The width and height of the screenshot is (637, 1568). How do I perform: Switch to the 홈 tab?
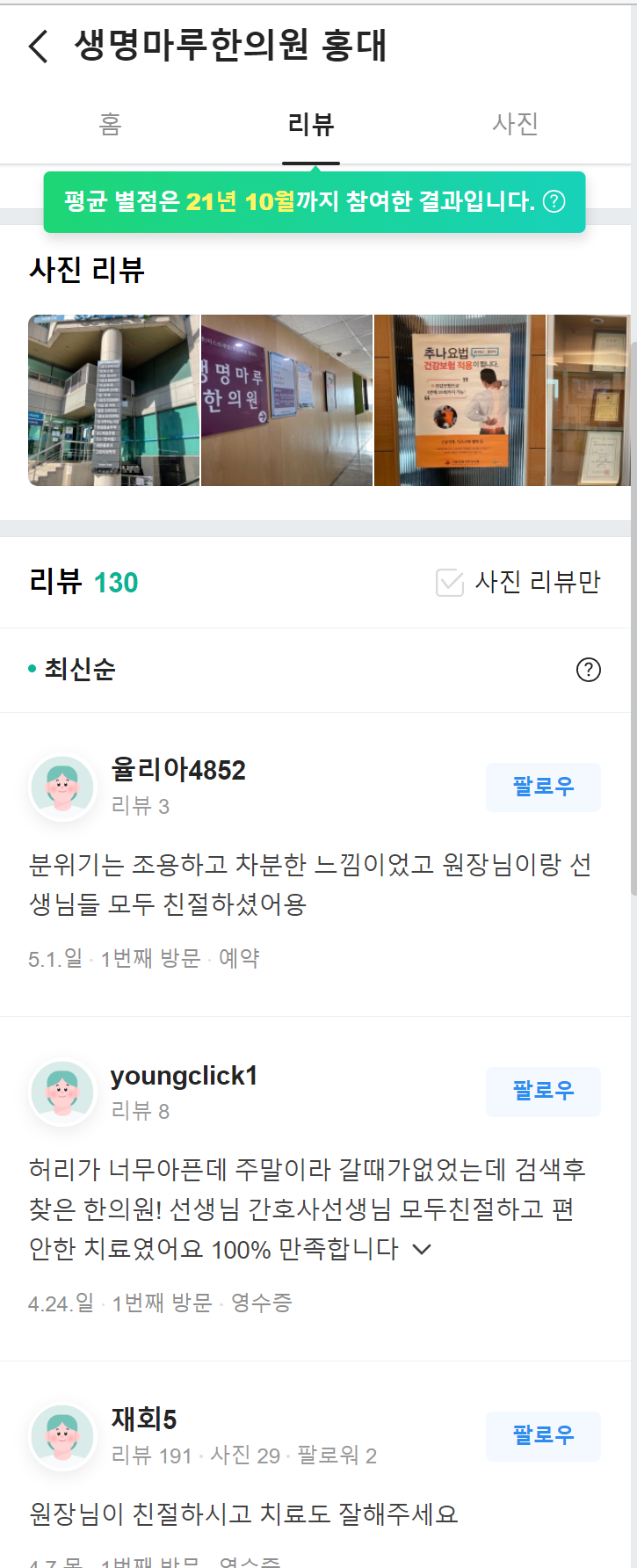[110, 124]
